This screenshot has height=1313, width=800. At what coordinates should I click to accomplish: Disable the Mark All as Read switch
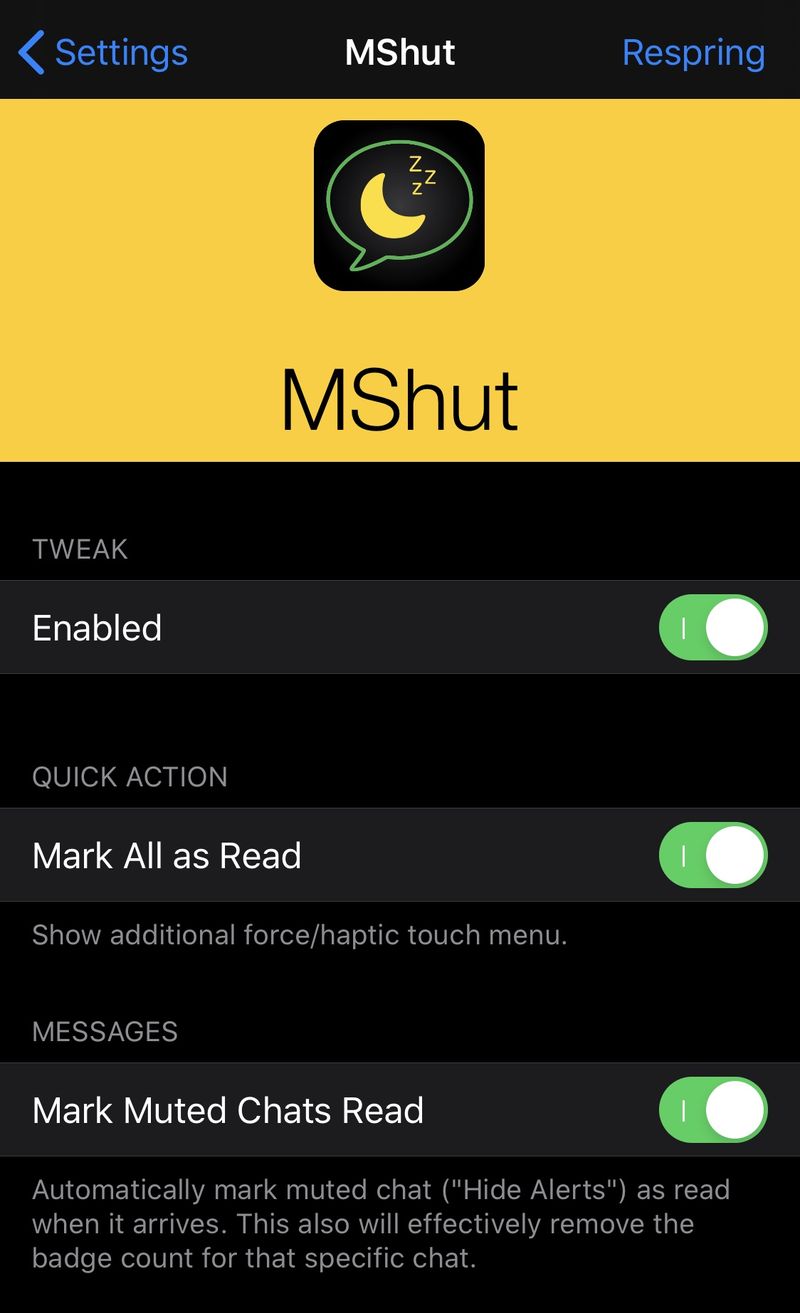pyautogui.click(x=713, y=856)
